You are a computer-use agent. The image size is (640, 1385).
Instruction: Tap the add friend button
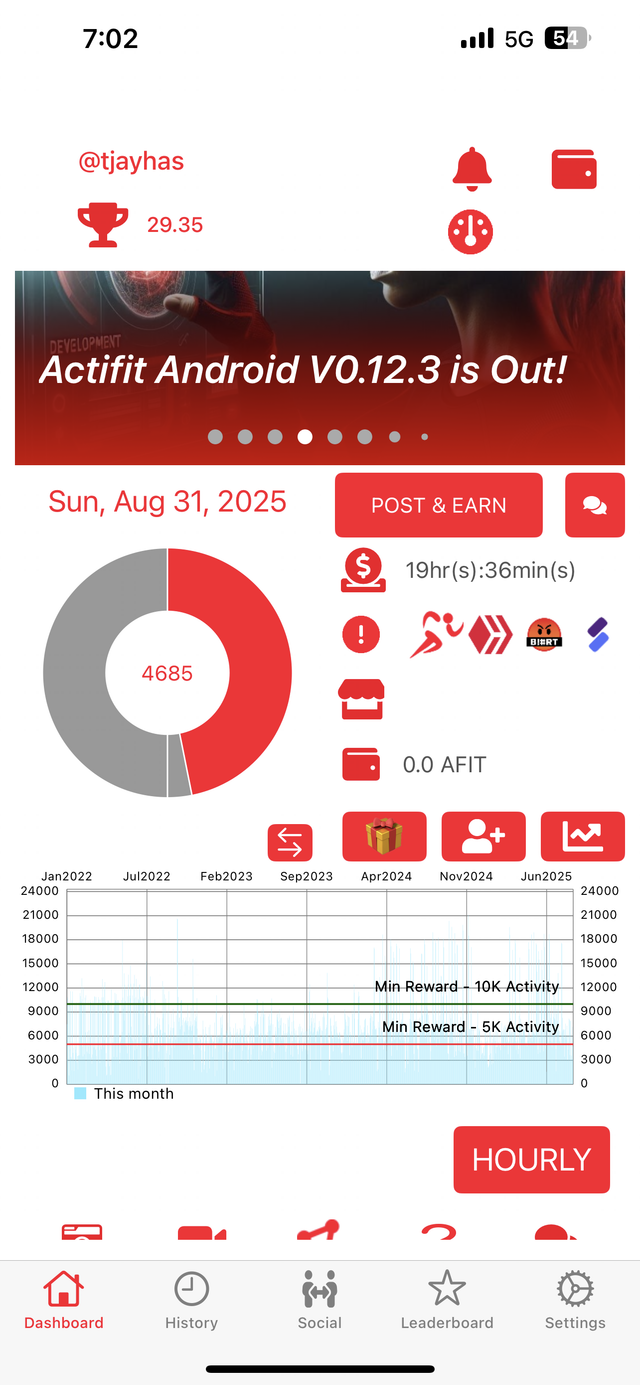click(x=483, y=836)
